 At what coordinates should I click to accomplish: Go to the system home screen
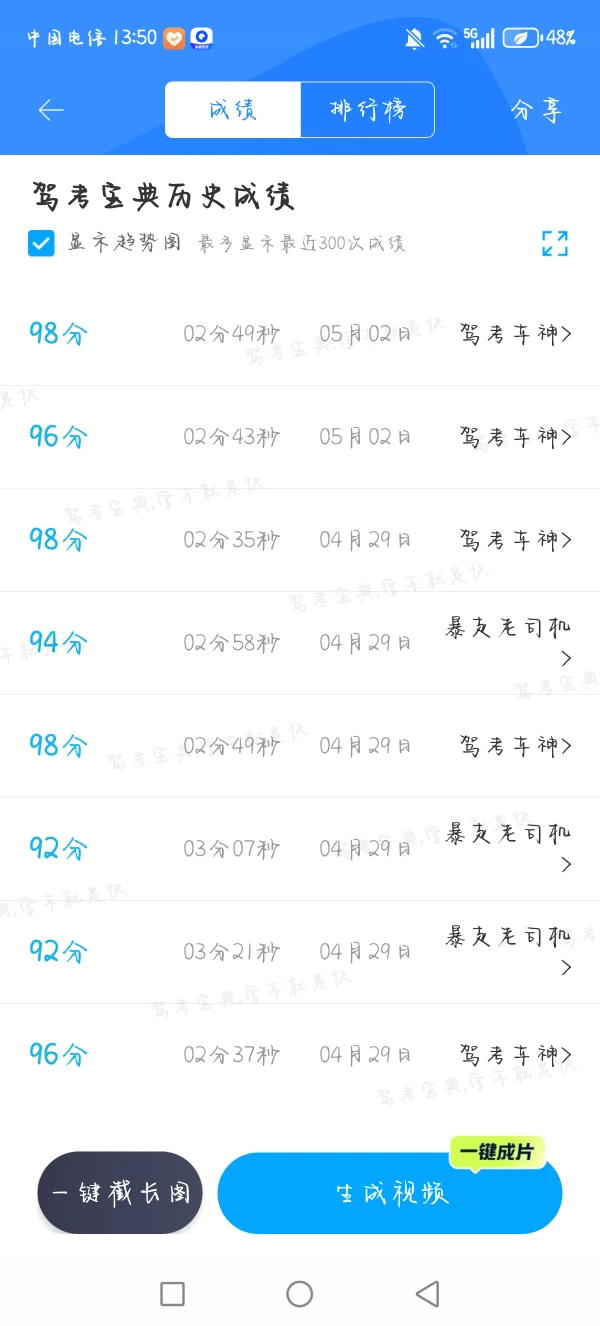300,1294
